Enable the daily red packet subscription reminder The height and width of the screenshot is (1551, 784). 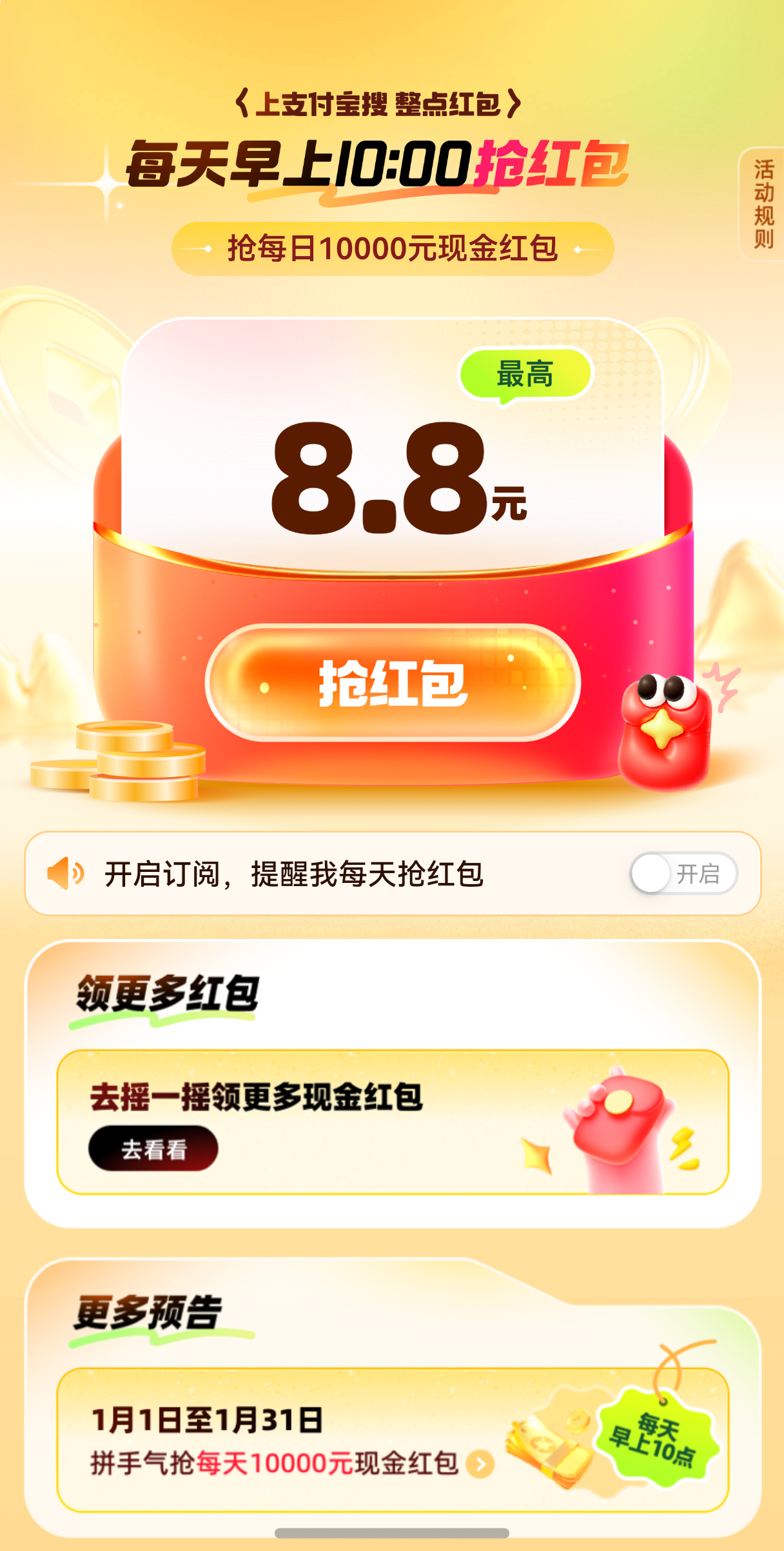(683, 874)
